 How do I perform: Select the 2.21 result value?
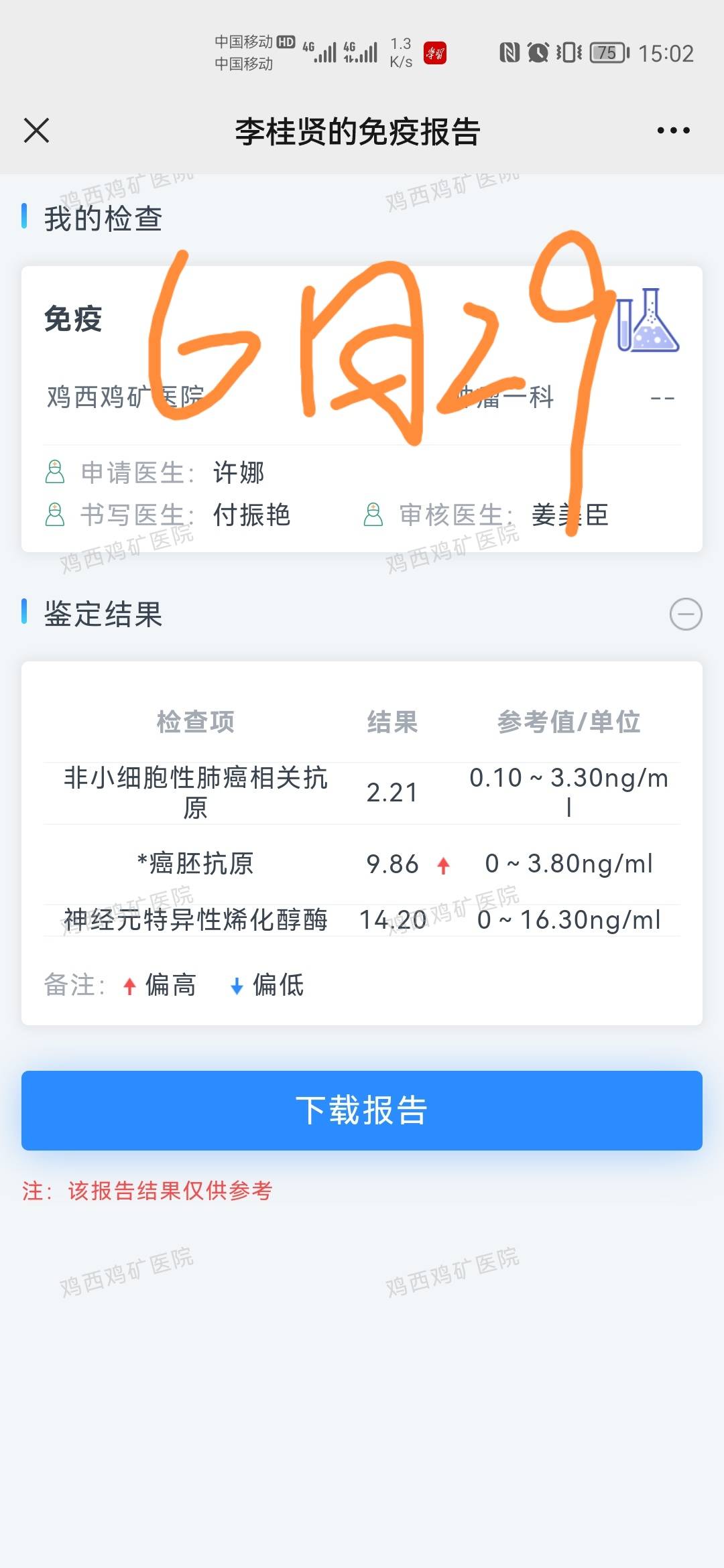(x=392, y=791)
